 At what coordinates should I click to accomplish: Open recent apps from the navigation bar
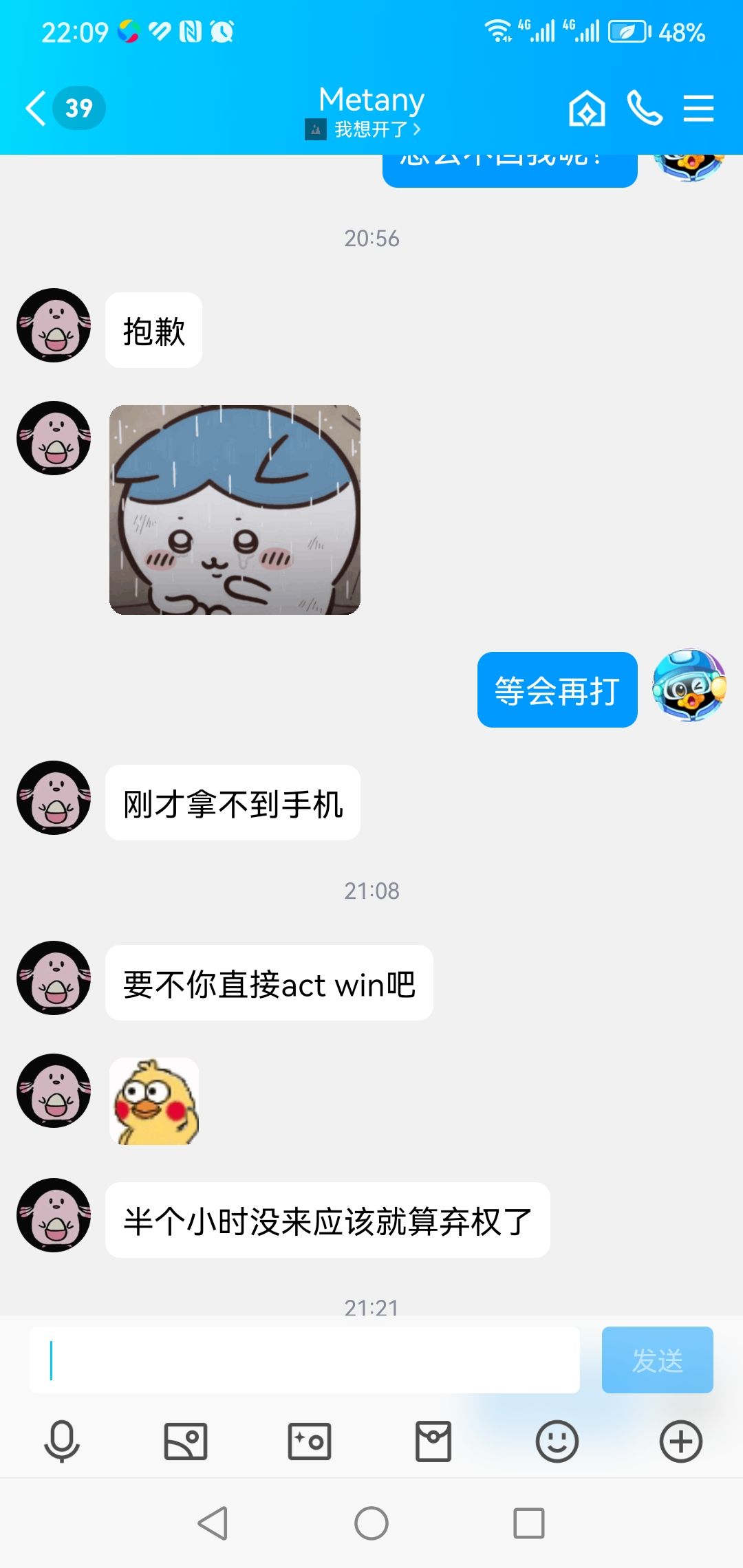(529, 1523)
